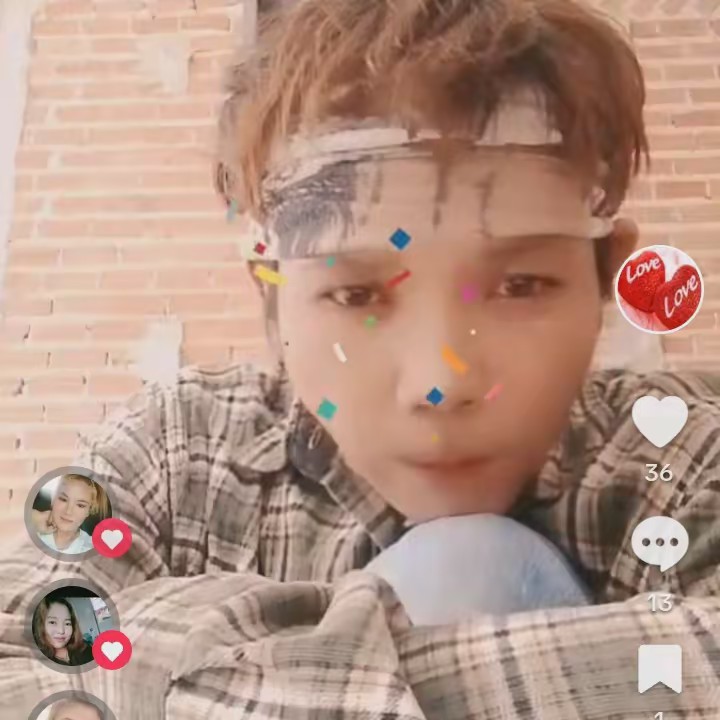Open the comments on this video

tap(660, 543)
